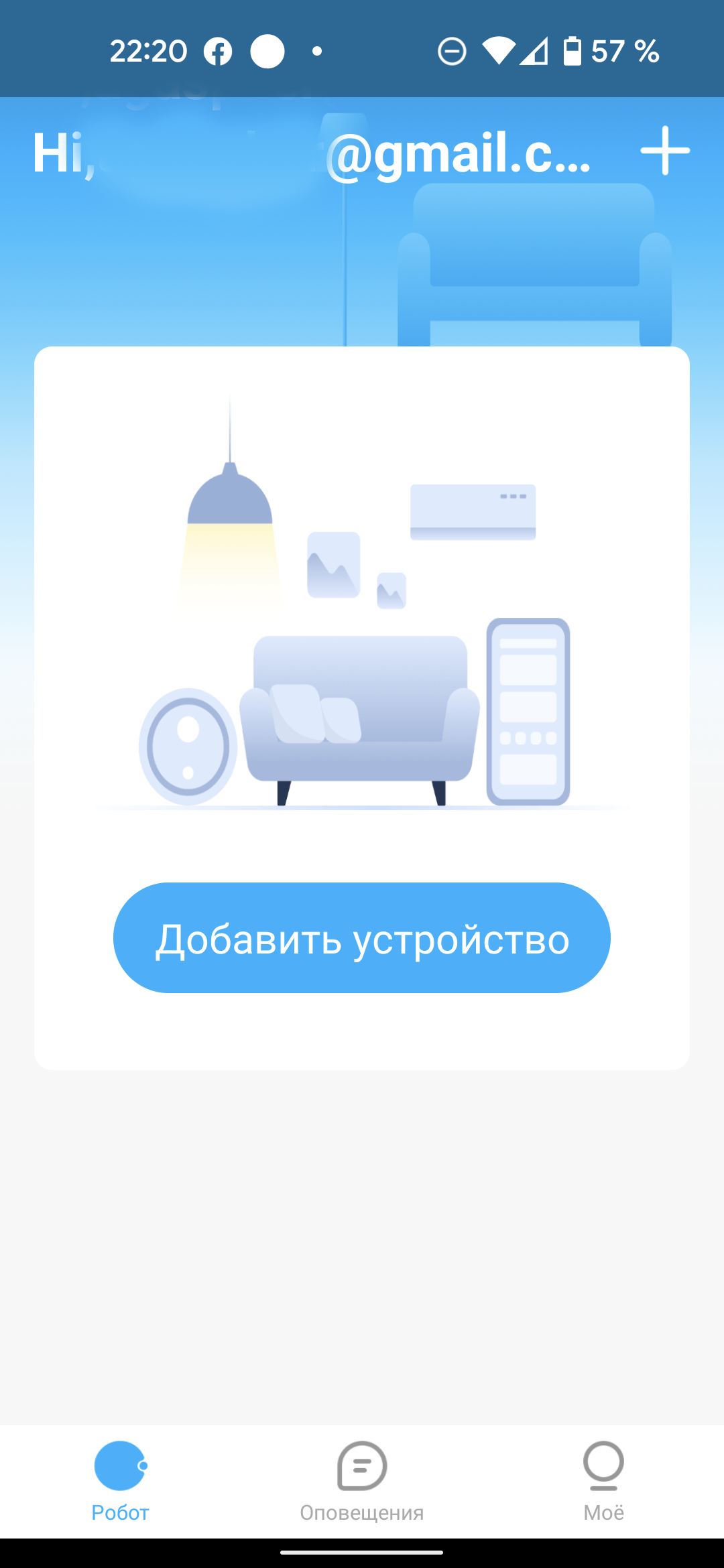Switch to the Оповещения tab
The image size is (724, 1568).
(362, 1478)
